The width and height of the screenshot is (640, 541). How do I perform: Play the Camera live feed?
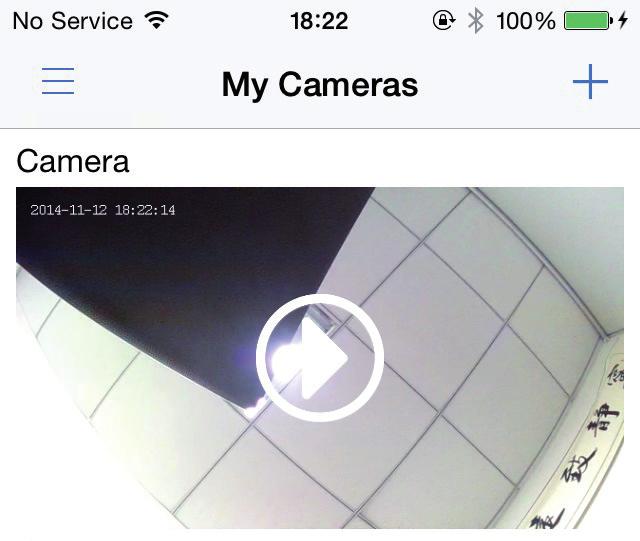[320, 358]
